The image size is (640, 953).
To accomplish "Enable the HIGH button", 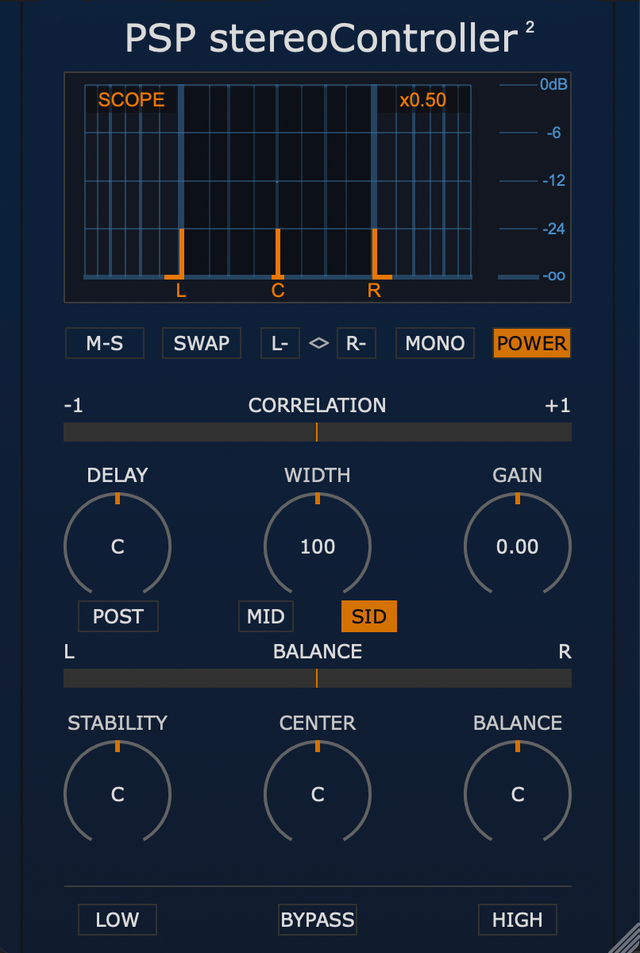I will [x=517, y=919].
